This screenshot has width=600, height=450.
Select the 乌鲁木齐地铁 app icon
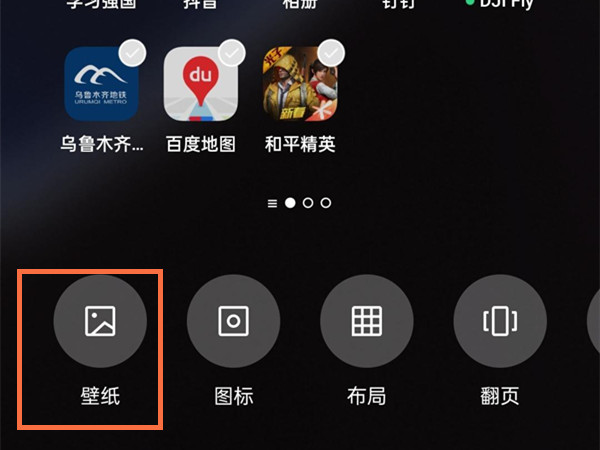(x=100, y=83)
